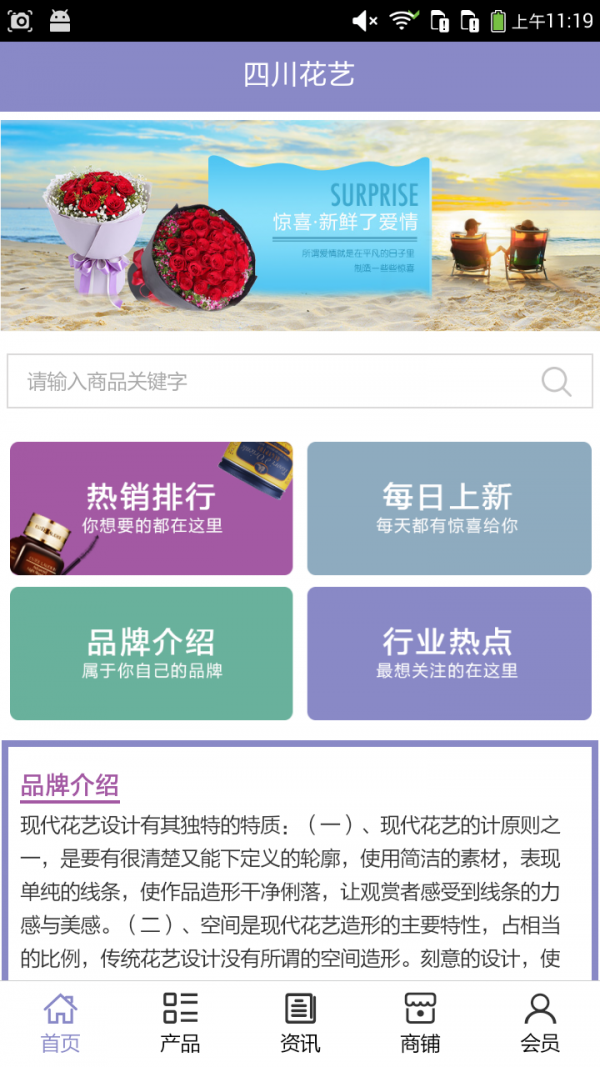Open the 每日上新 tile
Viewport: 600px width, 1067px height.
tap(448, 508)
